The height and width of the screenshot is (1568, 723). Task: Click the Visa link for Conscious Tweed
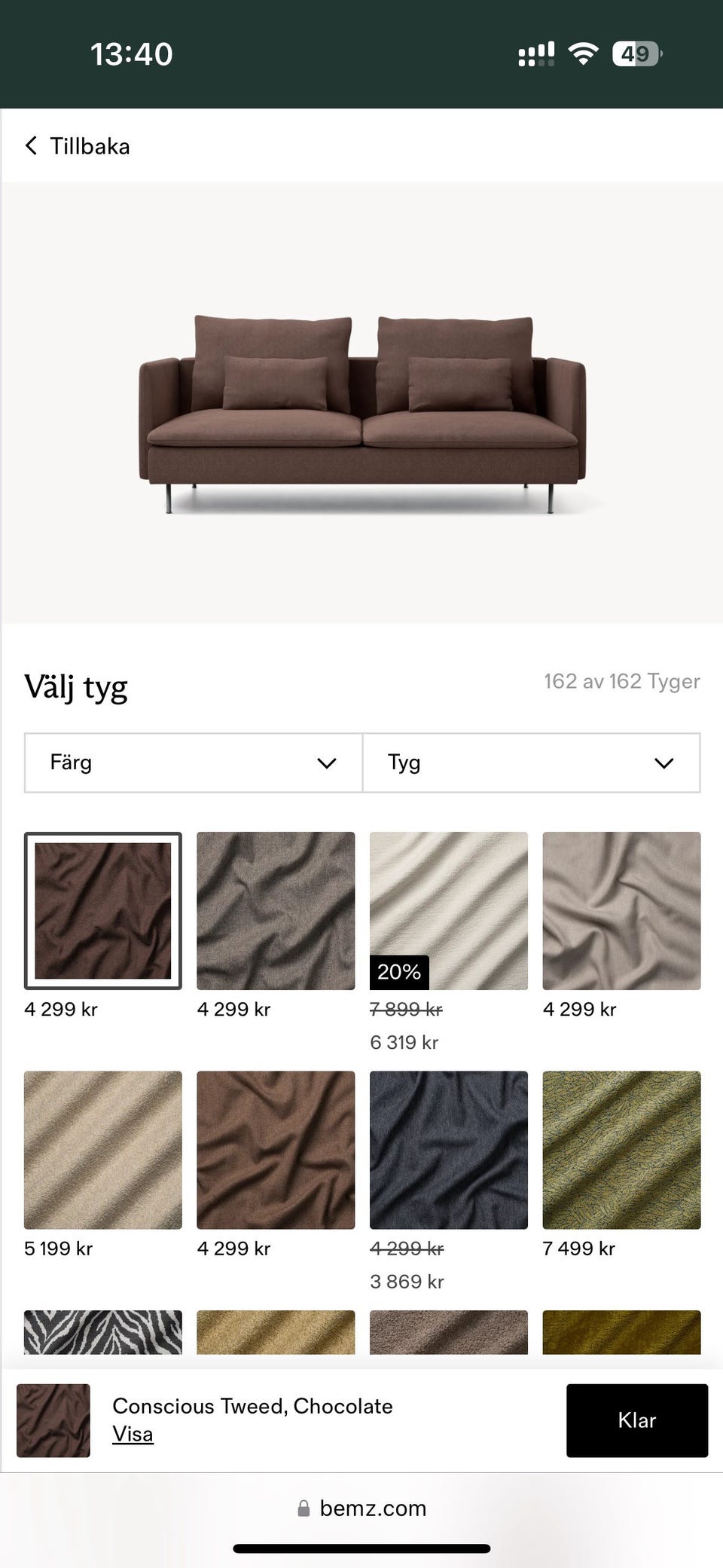point(133,1434)
